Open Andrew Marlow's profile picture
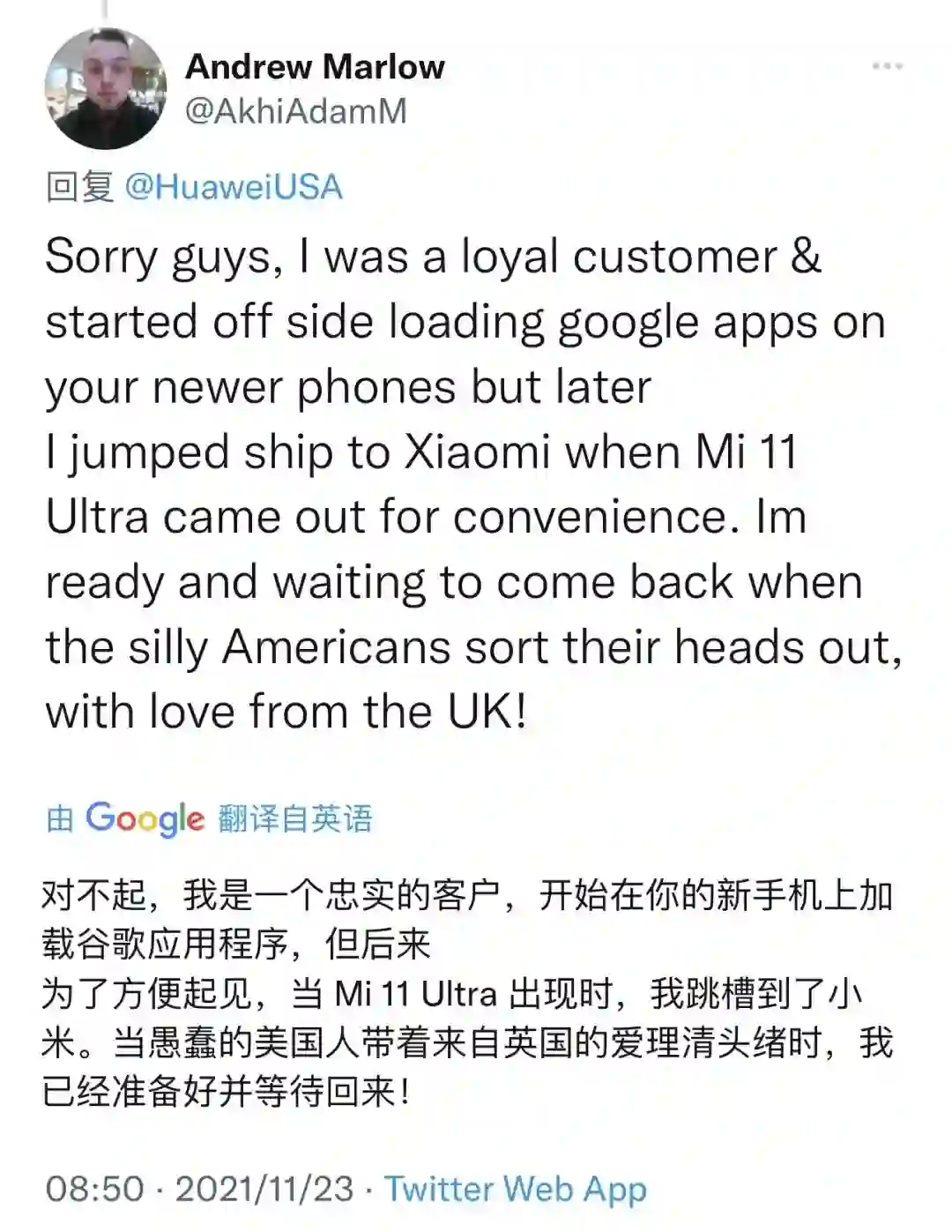The width and height of the screenshot is (952, 1232). [x=105, y=90]
